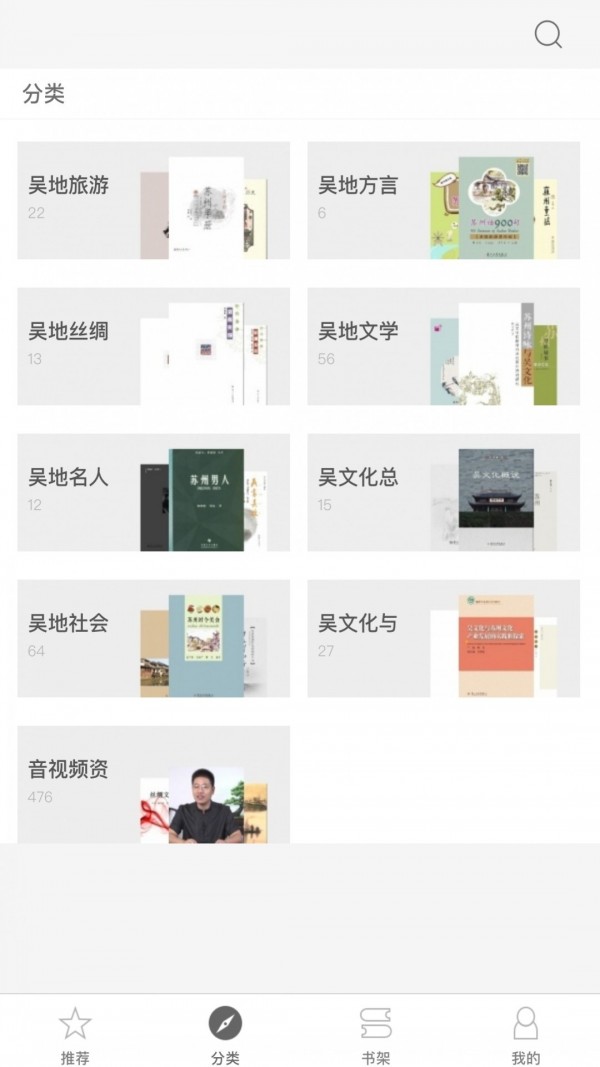Switch to the 推荐 tab

pos(75,1035)
